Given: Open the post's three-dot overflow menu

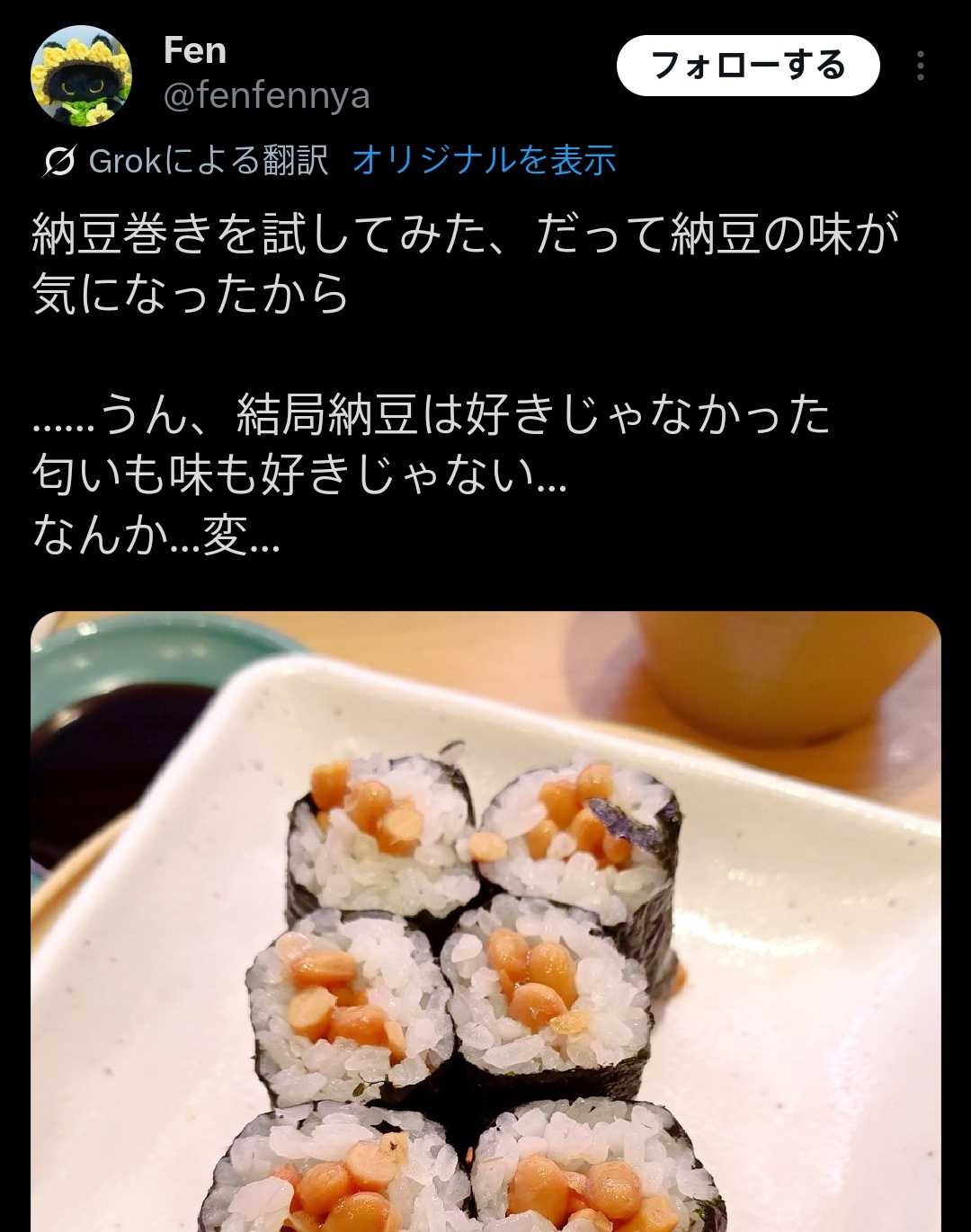Looking at the screenshot, I should tap(920, 66).
